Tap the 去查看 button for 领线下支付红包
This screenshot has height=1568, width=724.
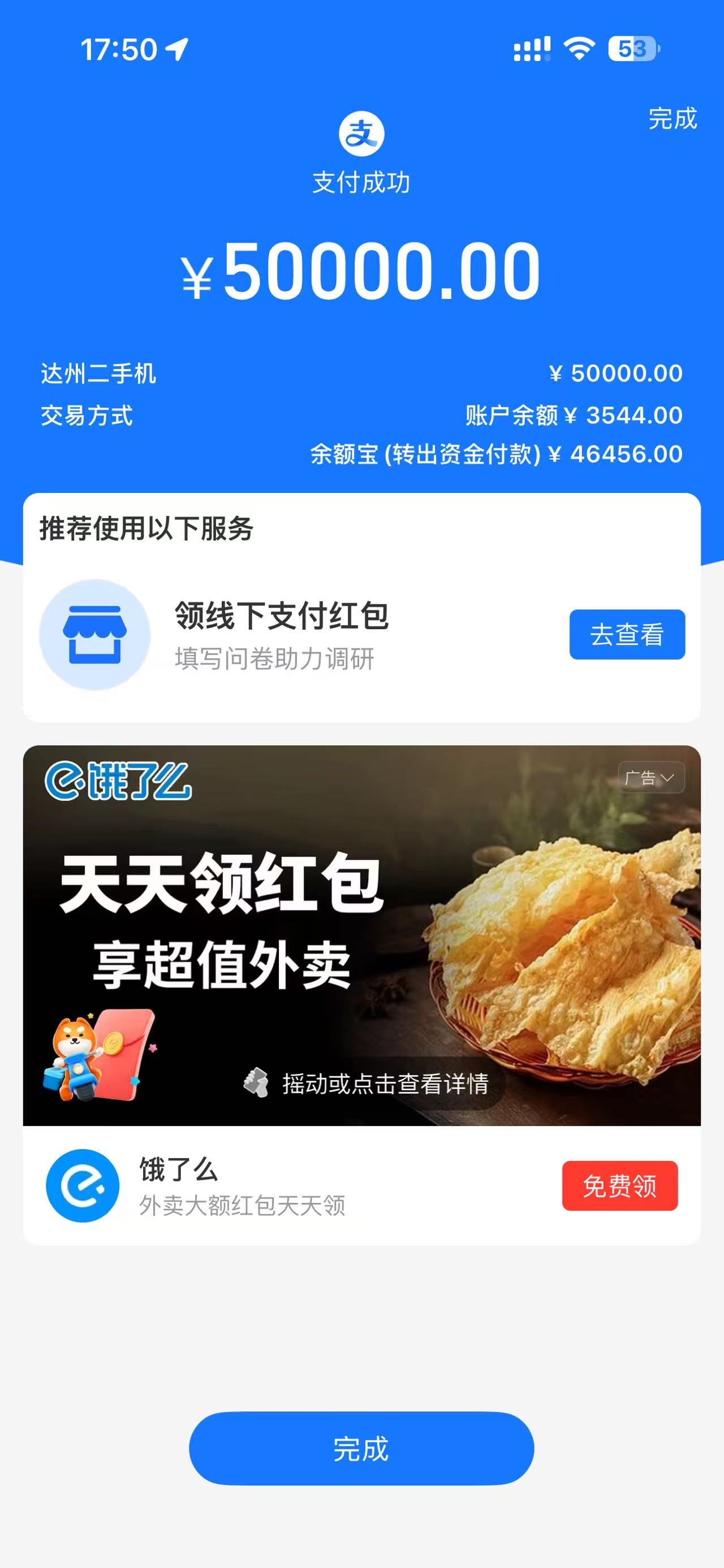pos(627,634)
